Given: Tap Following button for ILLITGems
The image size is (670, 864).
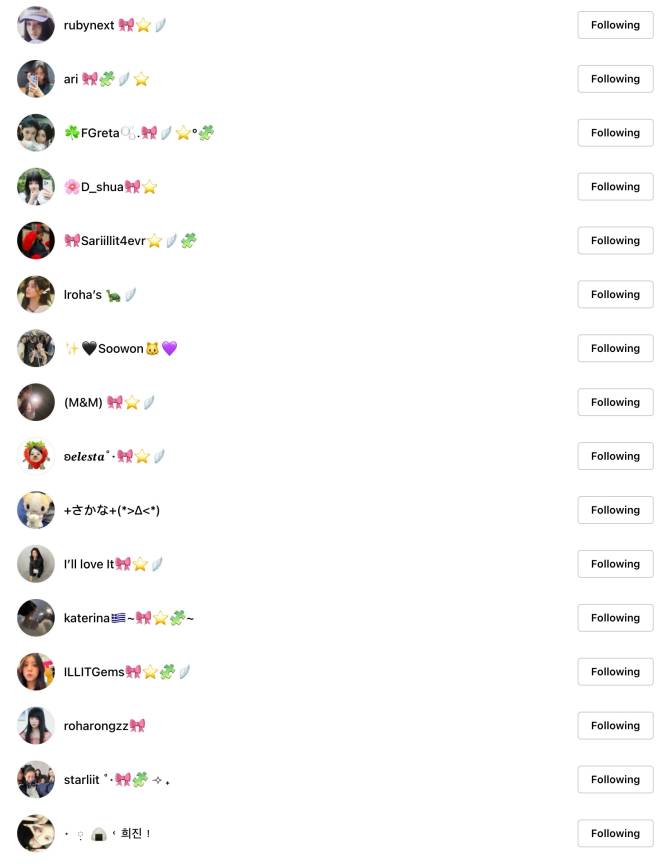Looking at the screenshot, I should point(614,672).
